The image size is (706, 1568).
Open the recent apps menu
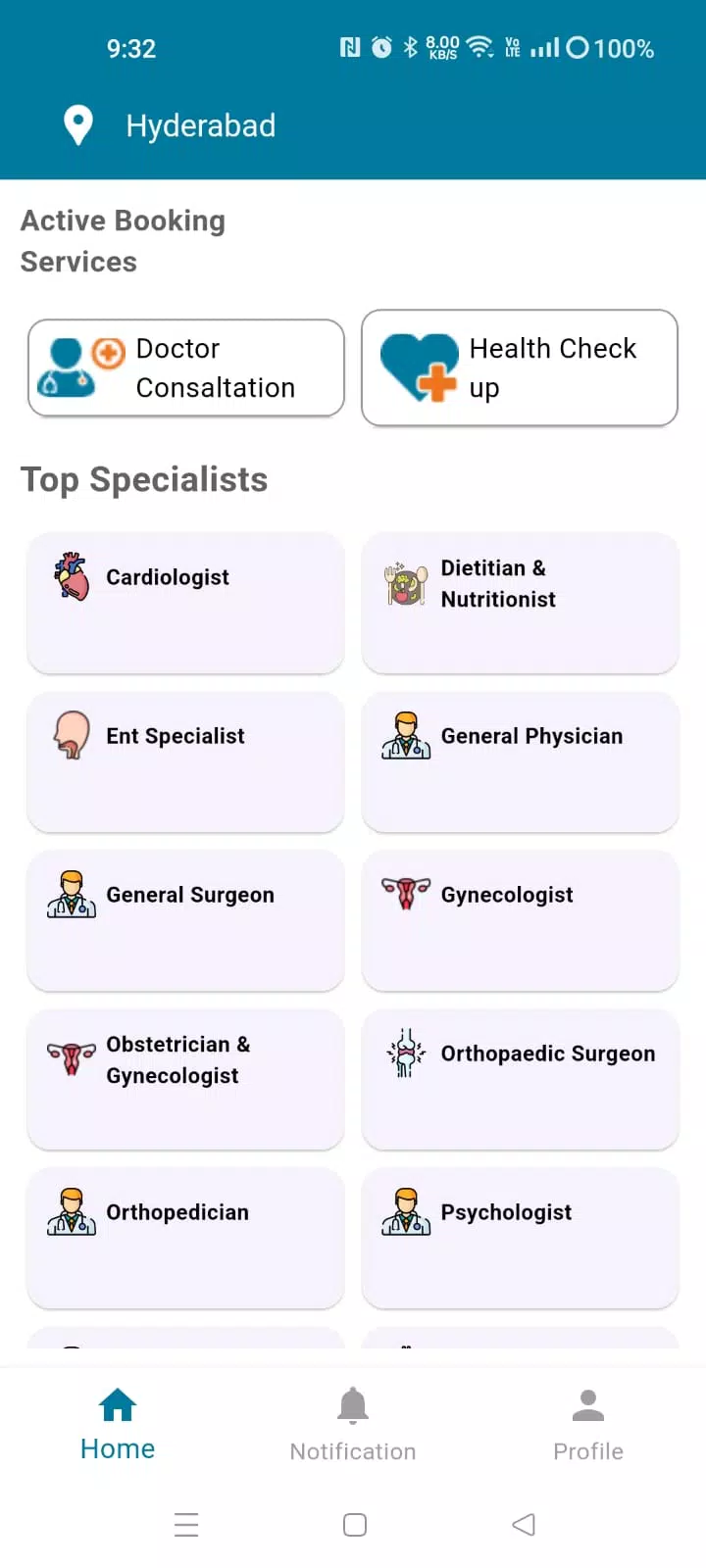(x=186, y=1525)
